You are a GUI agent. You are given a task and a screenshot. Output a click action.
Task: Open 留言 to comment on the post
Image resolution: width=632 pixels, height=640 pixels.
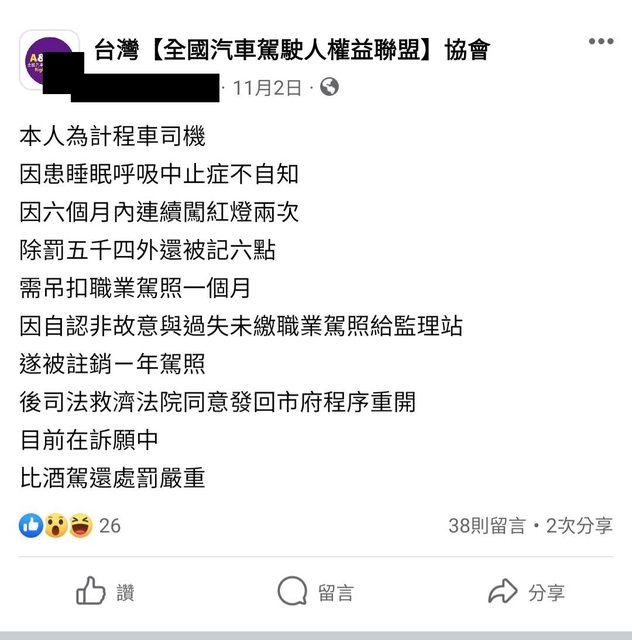[315, 592]
